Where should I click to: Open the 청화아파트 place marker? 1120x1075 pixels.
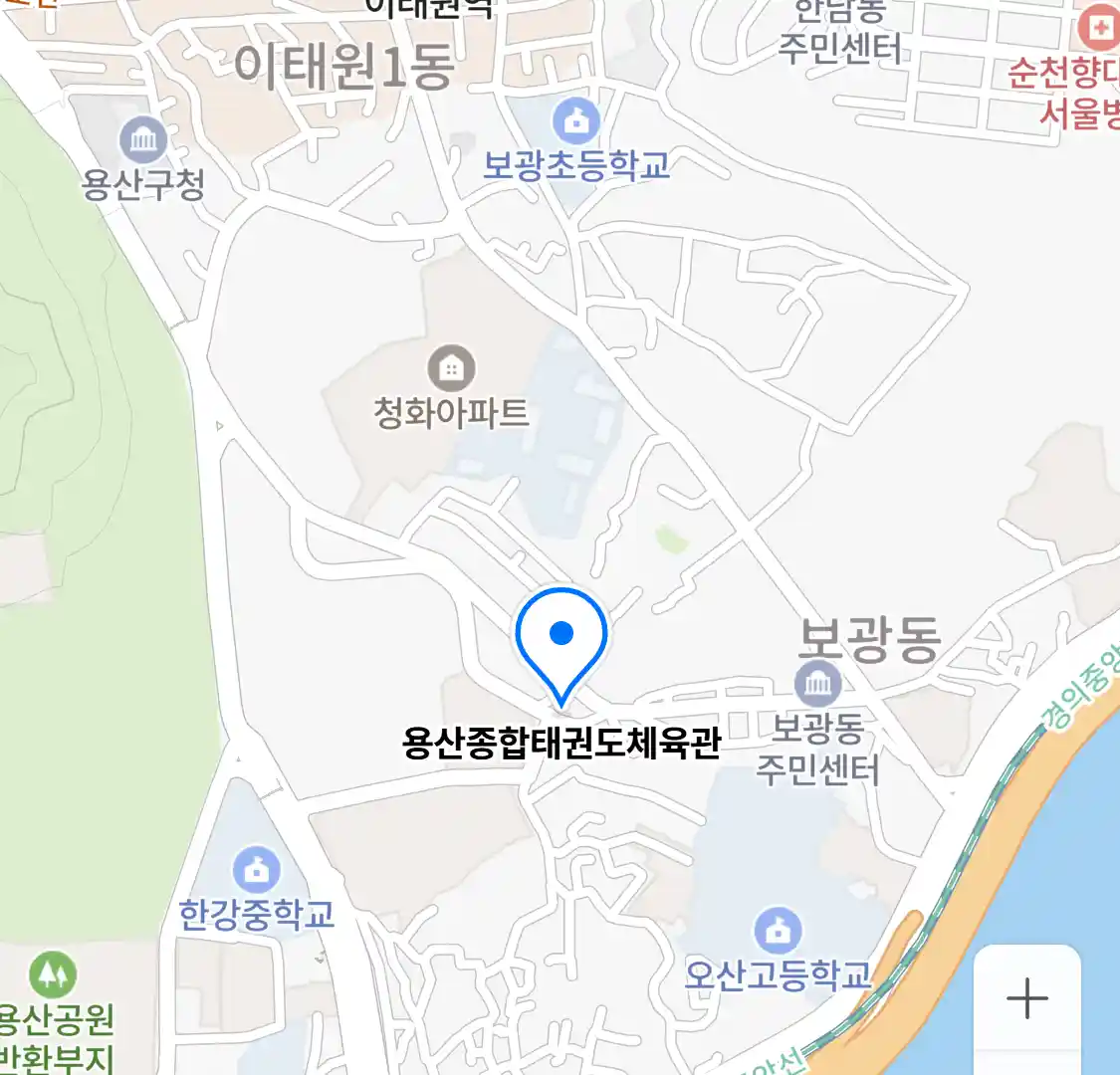click(x=452, y=369)
